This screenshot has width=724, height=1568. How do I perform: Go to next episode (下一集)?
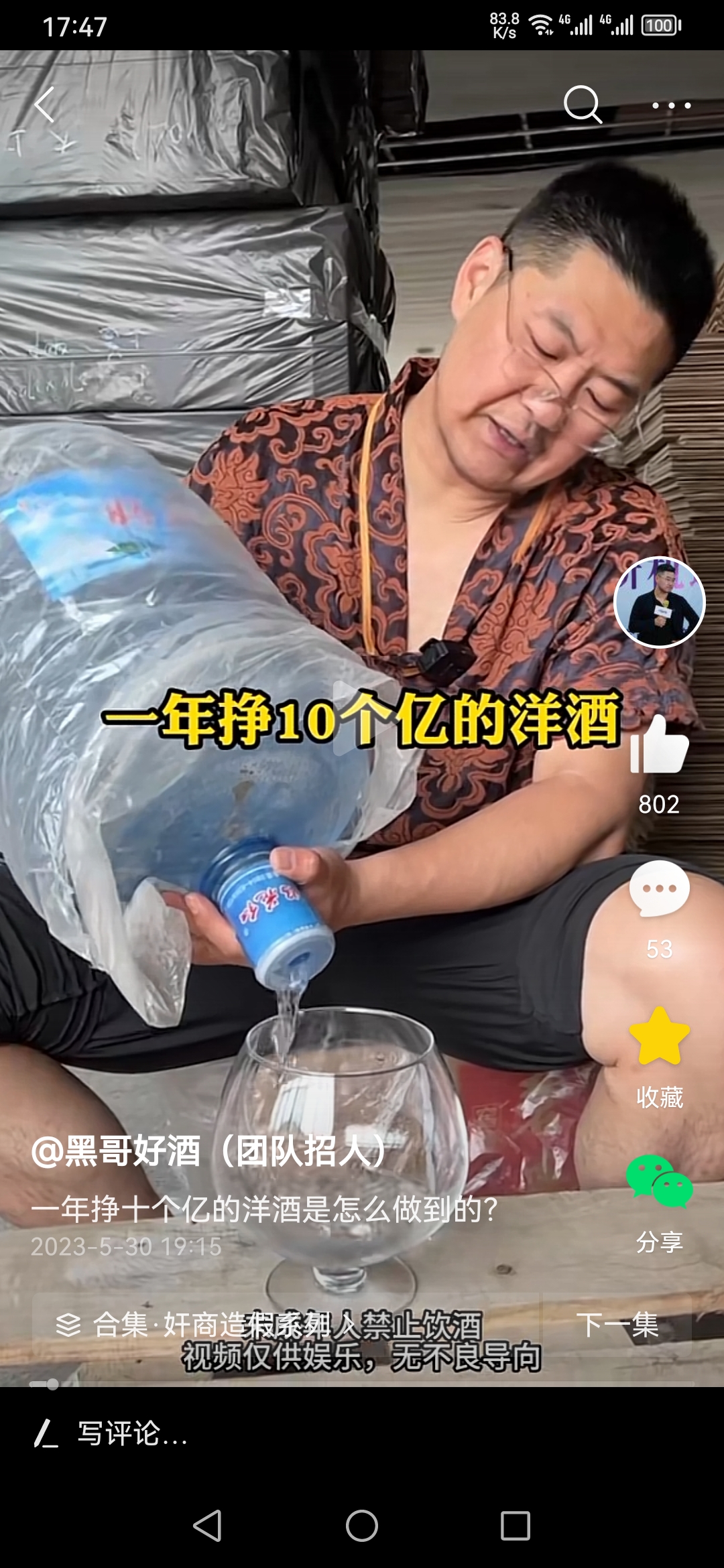coord(617,1325)
